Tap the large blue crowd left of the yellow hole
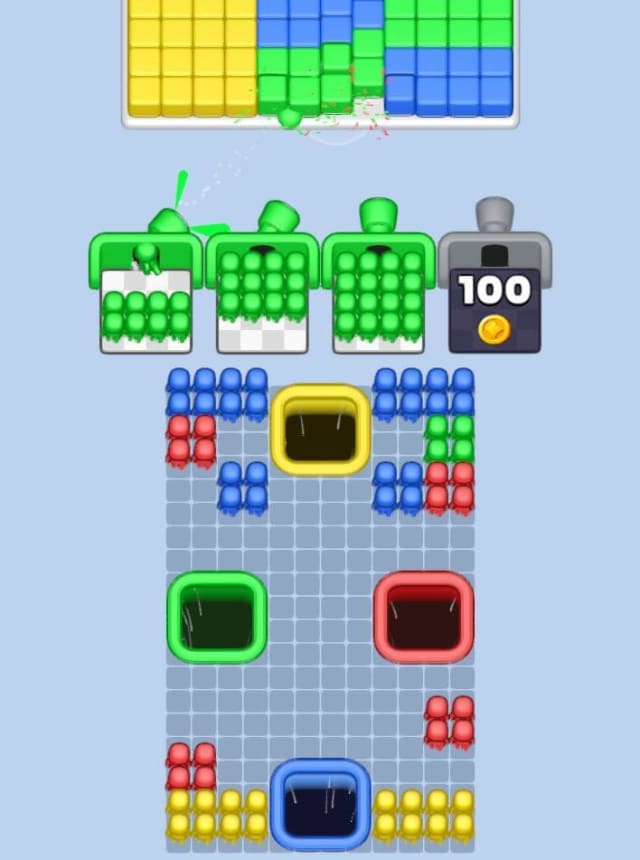 tap(217, 391)
